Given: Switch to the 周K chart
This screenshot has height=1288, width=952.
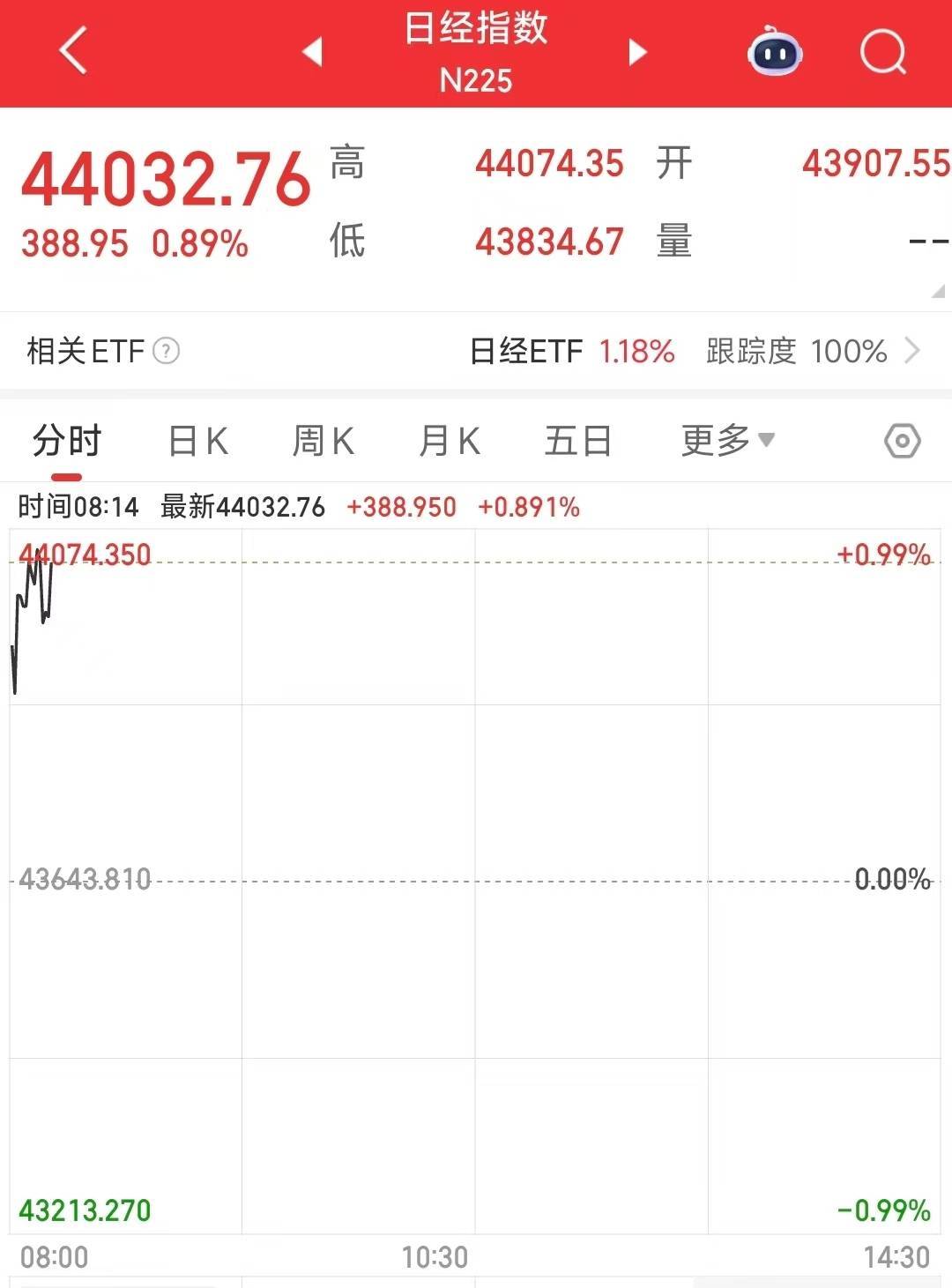Looking at the screenshot, I should click(324, 441).
